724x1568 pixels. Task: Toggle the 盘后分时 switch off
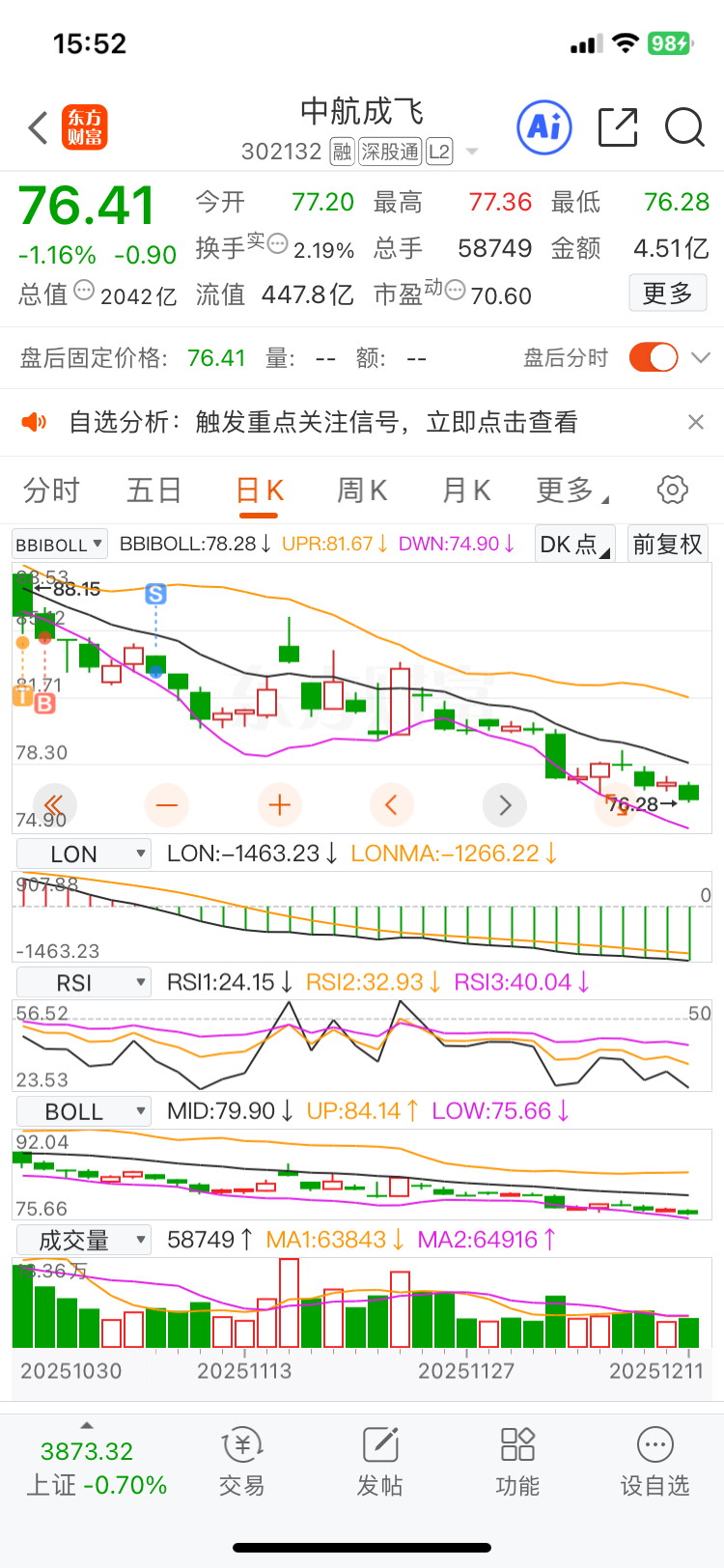tap(654, 357)
